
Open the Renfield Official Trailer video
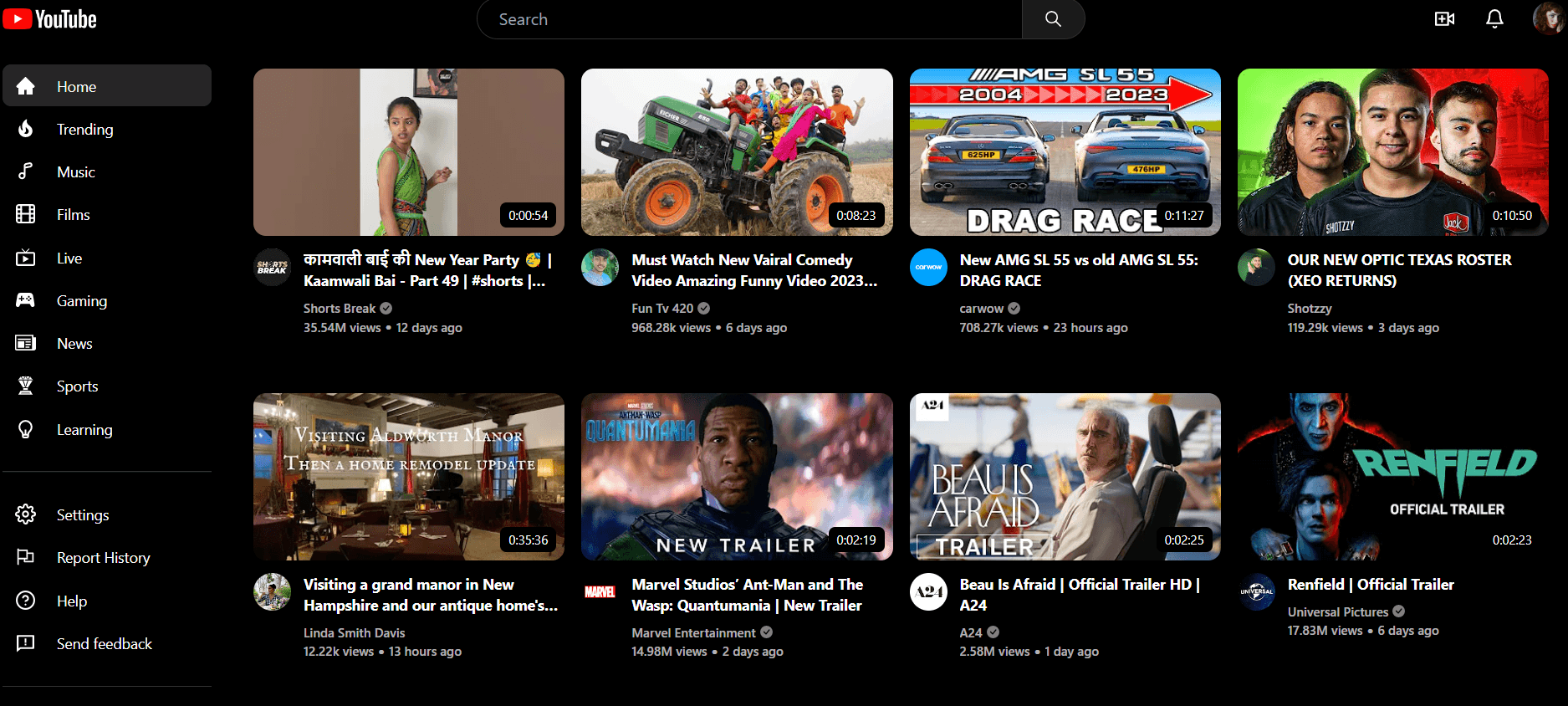(x=1392, y=477)
